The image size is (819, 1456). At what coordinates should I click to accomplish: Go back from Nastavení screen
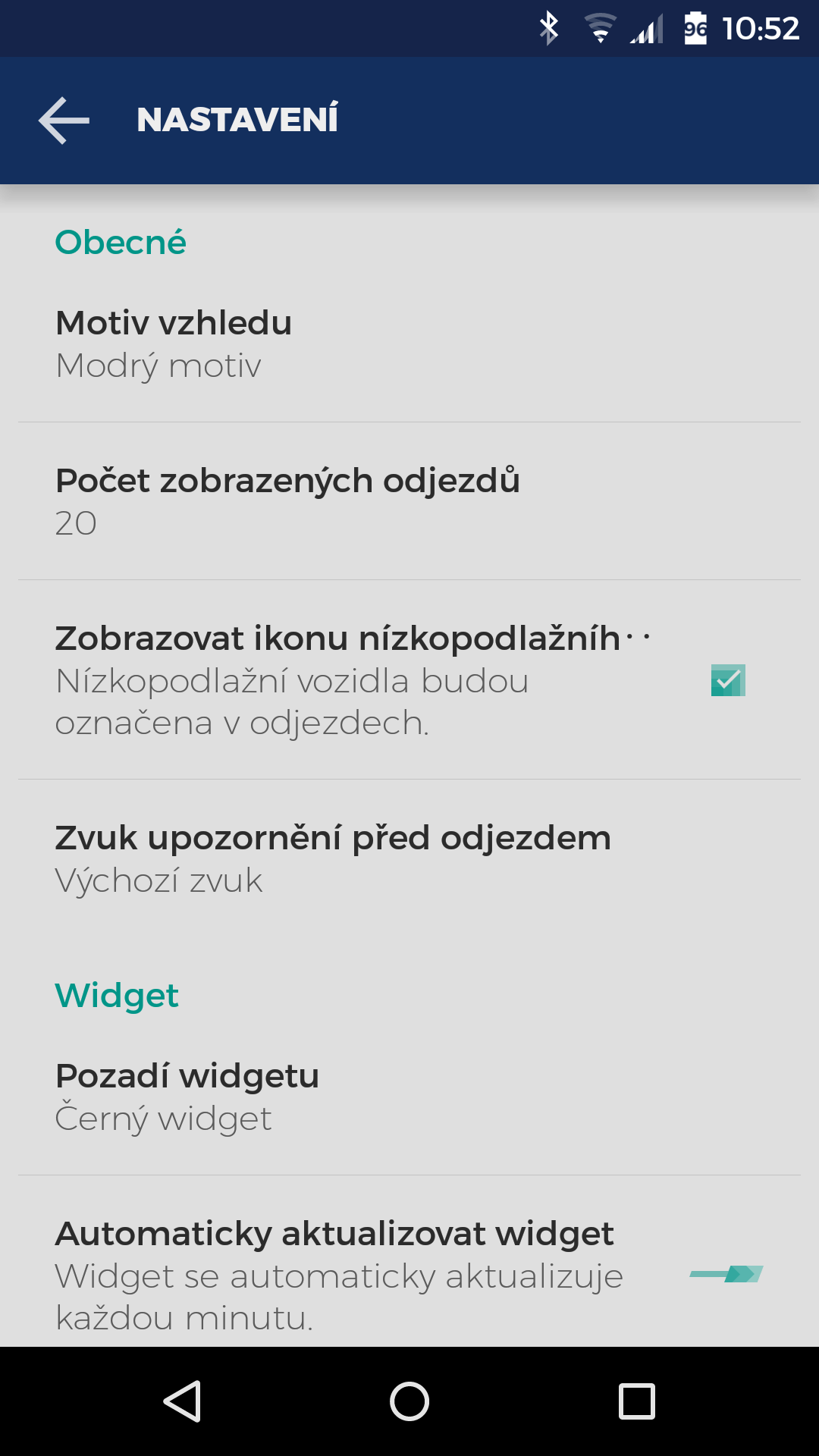64,121
